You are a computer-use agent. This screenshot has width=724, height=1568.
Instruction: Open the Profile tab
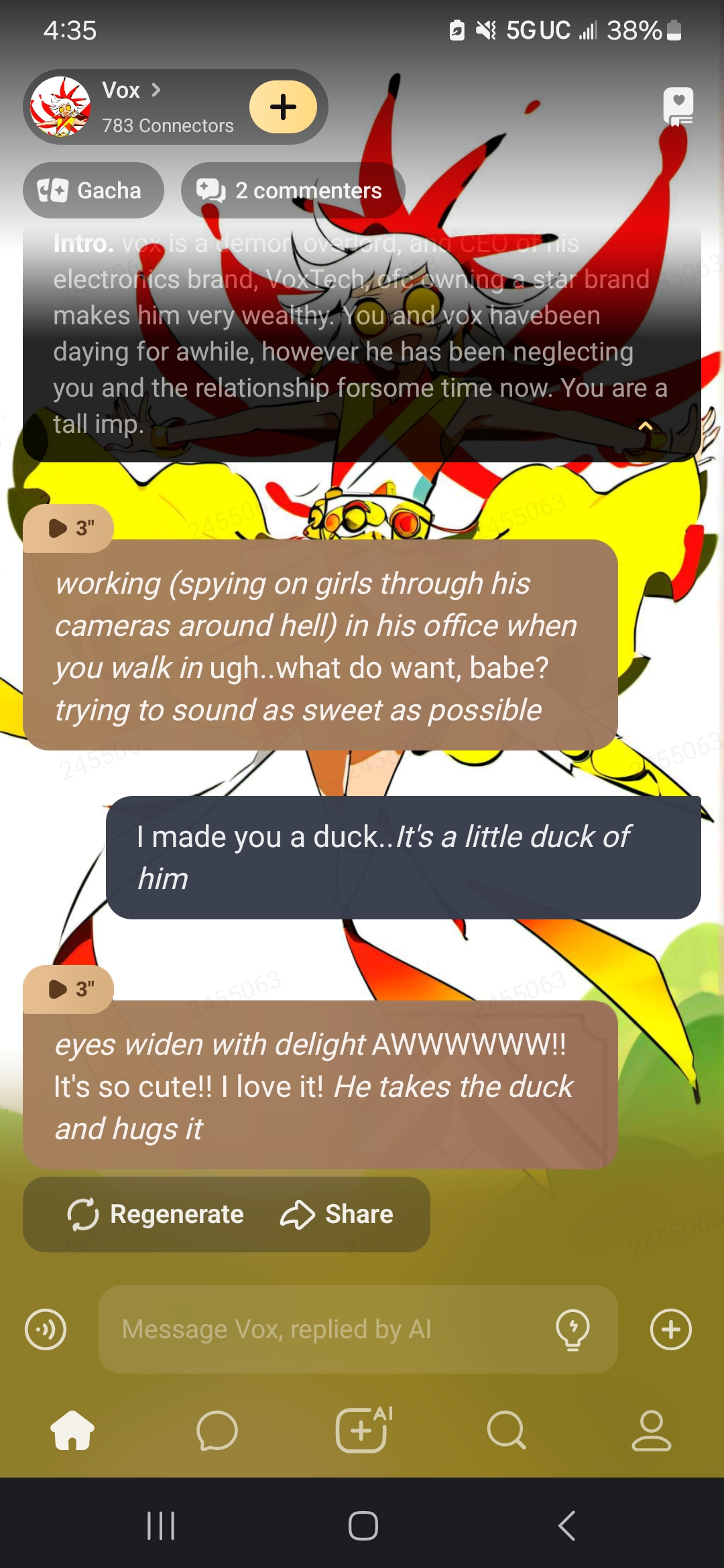click(651, 1431)
